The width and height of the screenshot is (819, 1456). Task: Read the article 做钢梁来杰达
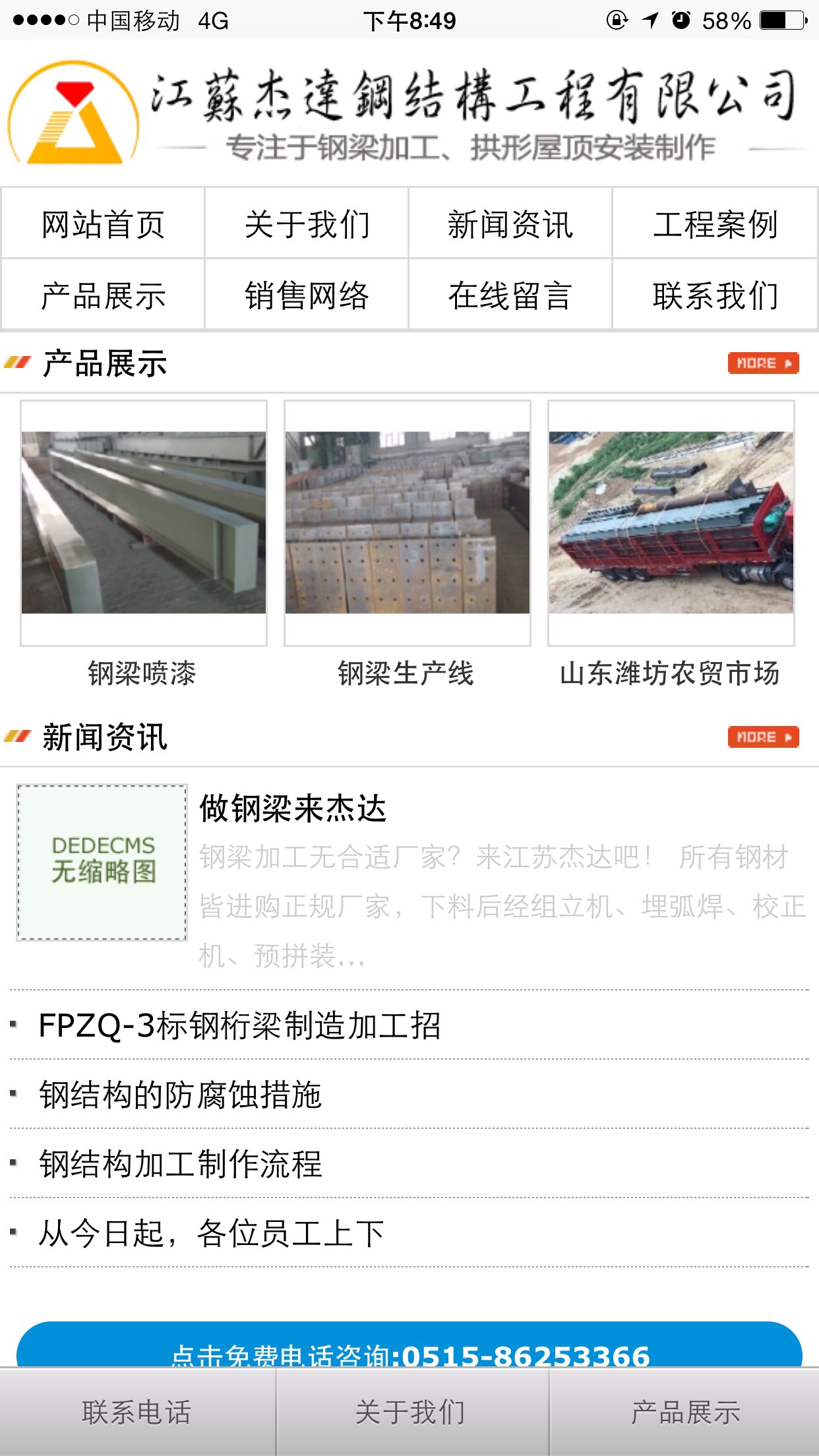[x=293, y=808]
